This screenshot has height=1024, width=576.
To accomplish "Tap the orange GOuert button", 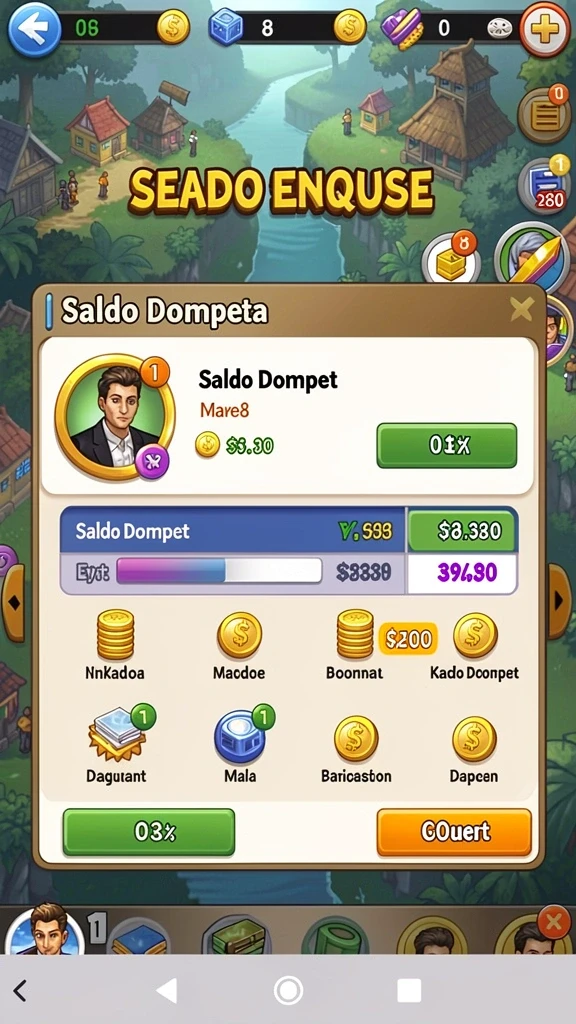I will [x=454, y=831].
